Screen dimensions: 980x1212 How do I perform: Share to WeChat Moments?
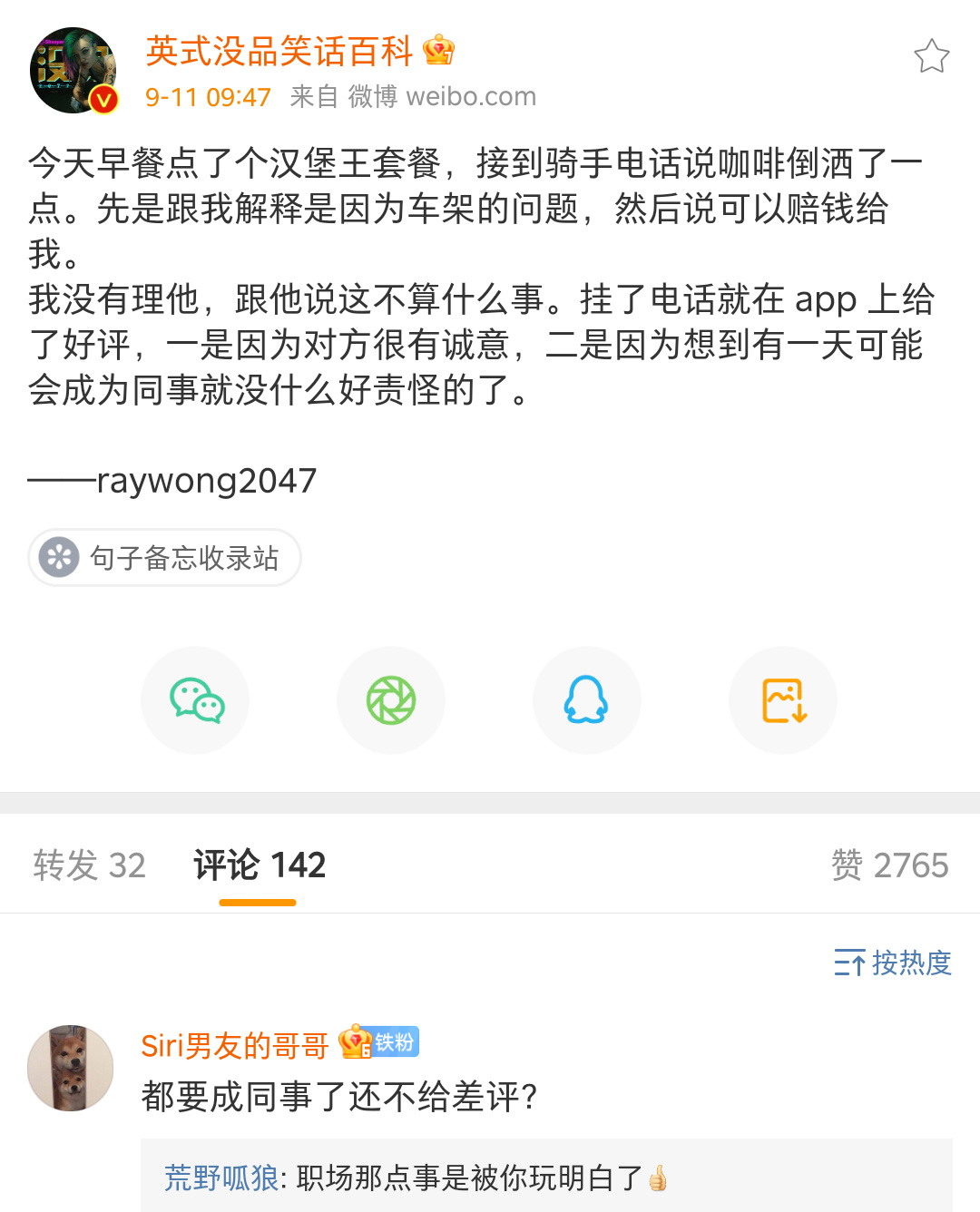[x=391, y=700]
